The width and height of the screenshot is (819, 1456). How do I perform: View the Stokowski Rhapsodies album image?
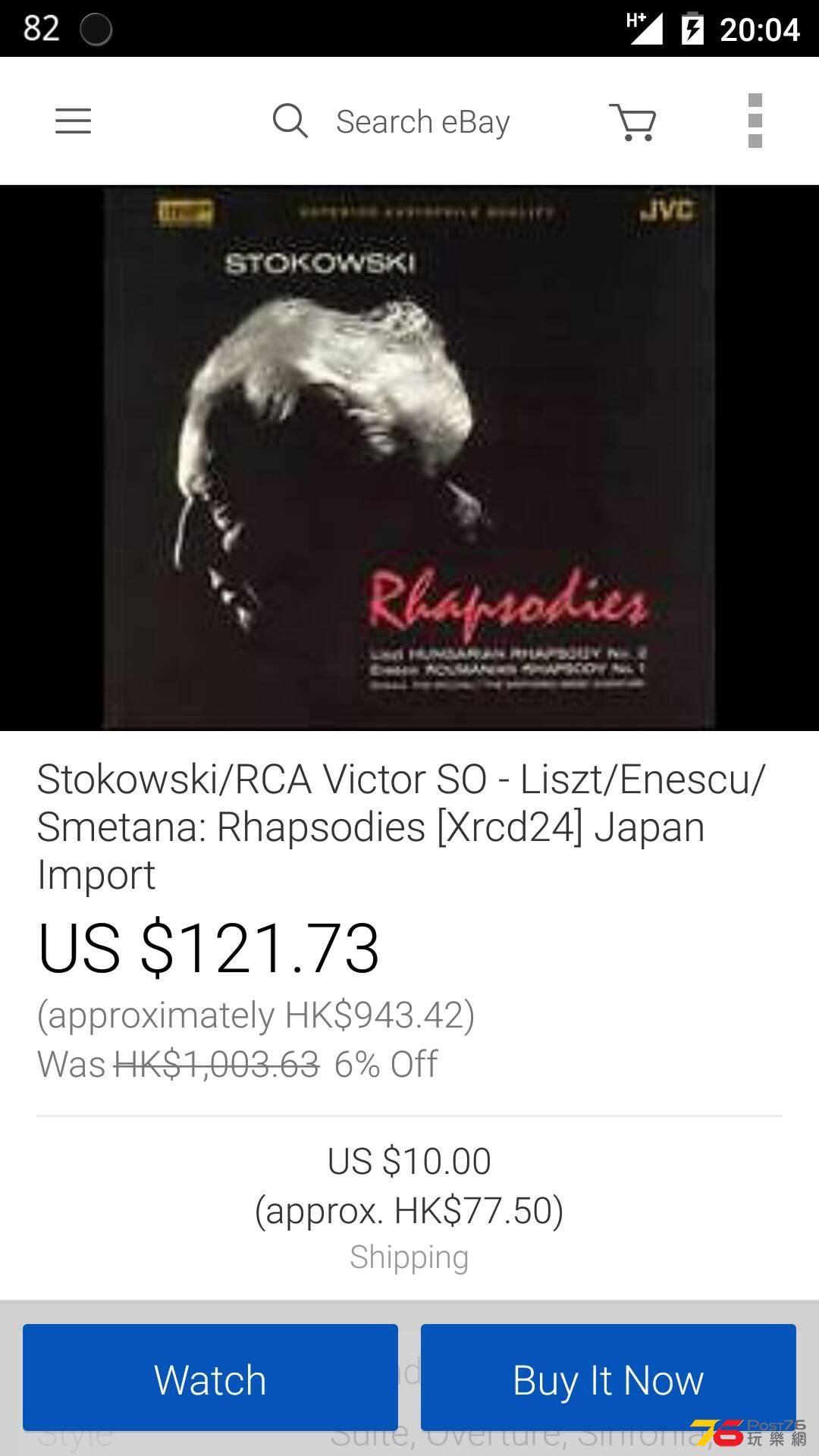[409, 457]
